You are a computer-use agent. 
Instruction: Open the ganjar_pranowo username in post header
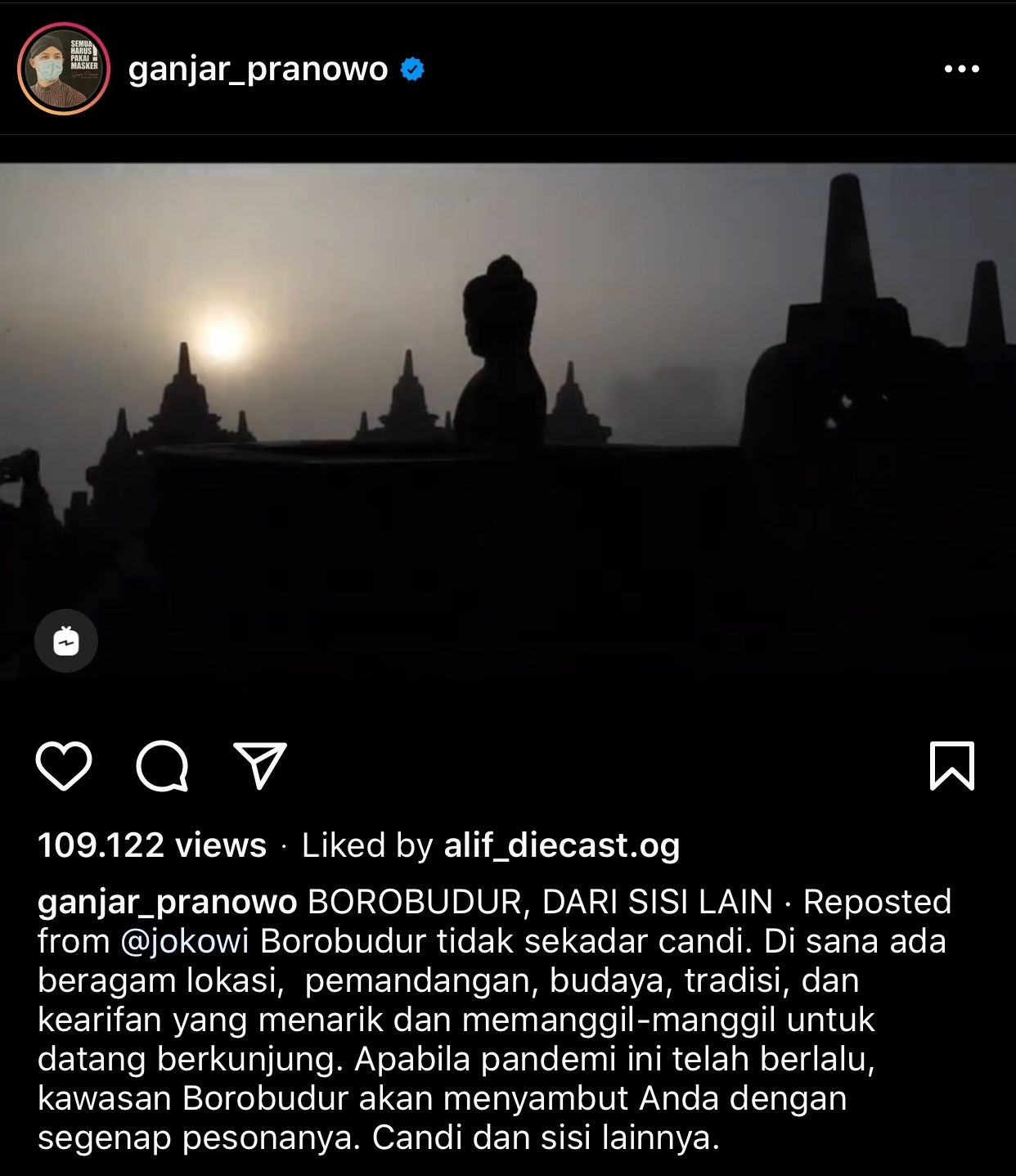click(258, 70)
